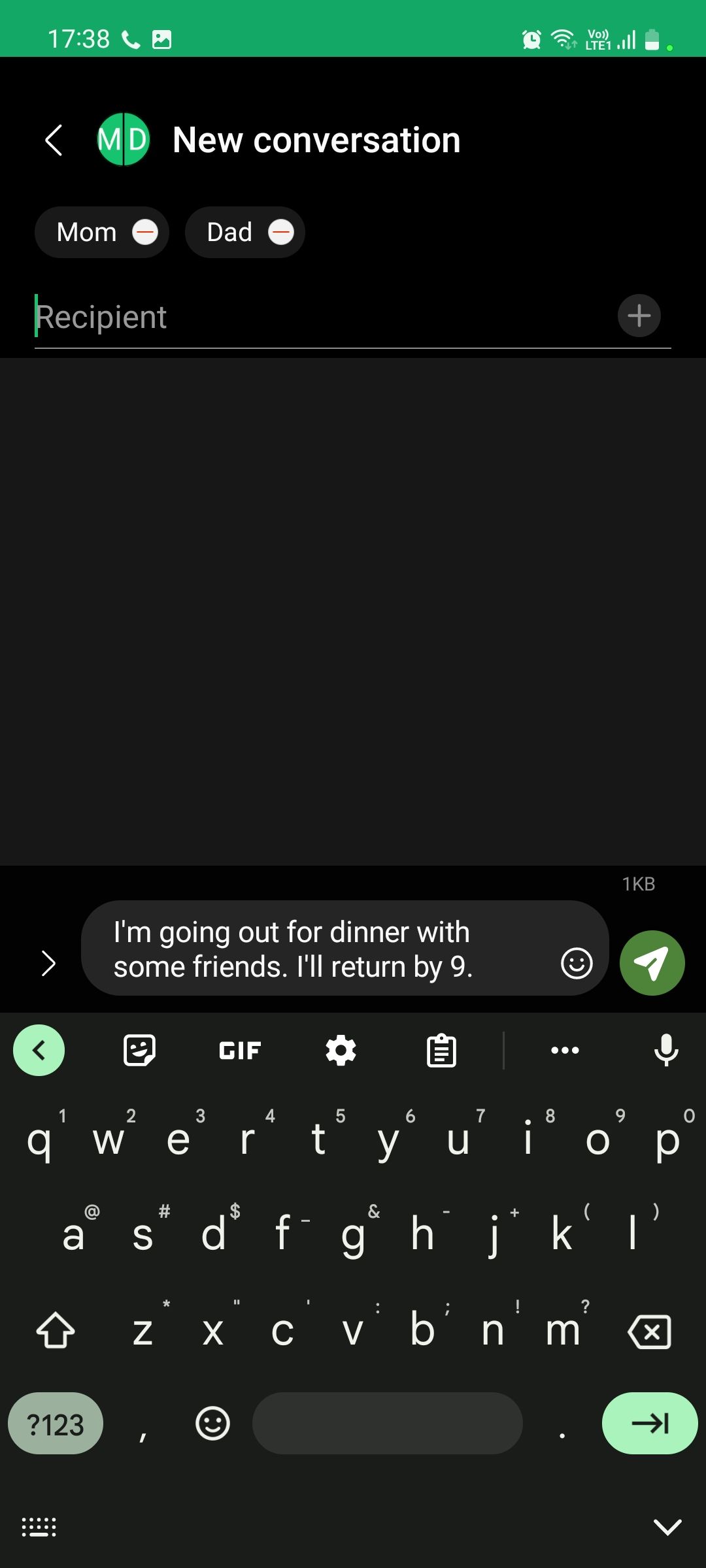This screenshot has width=706, height=1568.
Task: Open keyboard settings gear
Action: (341, 1051)
